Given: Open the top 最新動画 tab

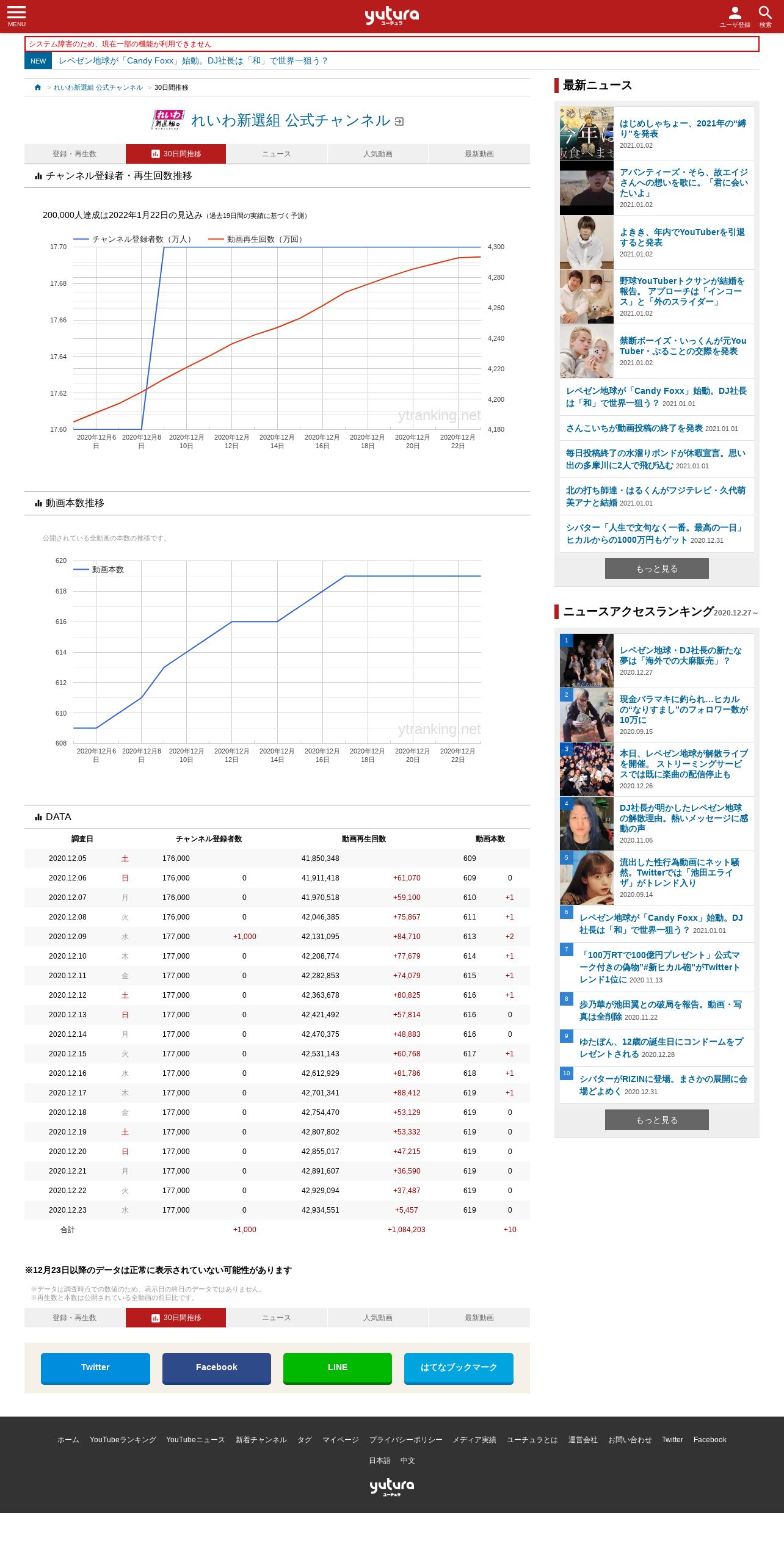Looking at the screenshot, I should (479, 154).
